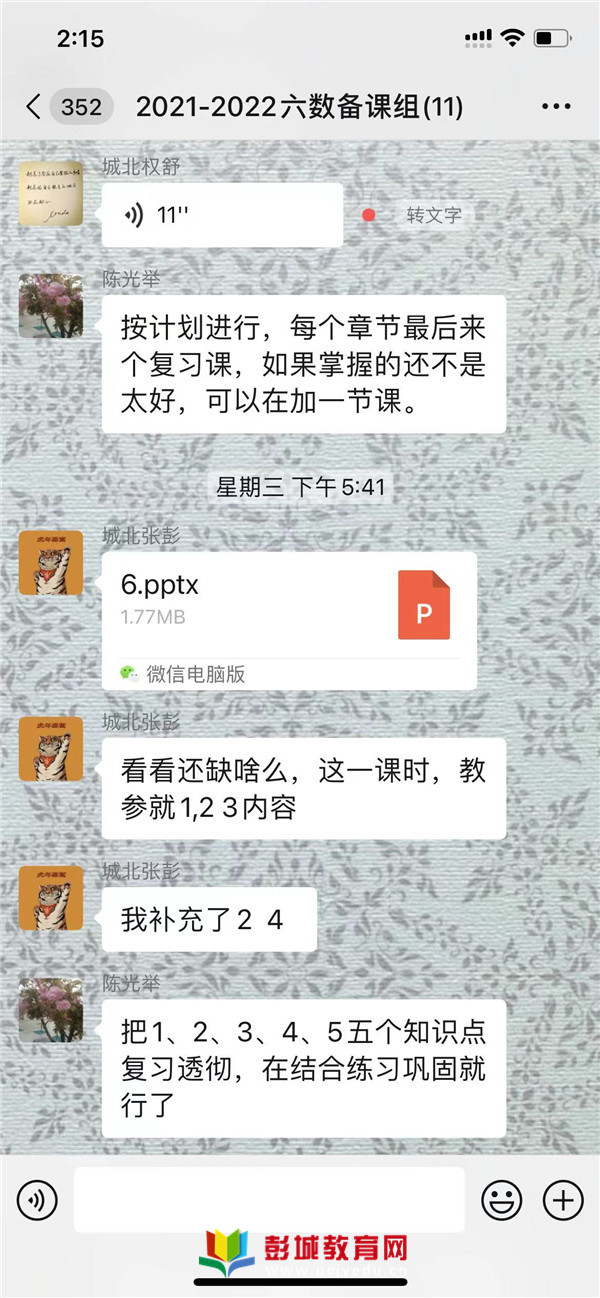The height and width of the screenshot is (1298, 600).
Task: Focus the message text field
Action: pos(270,1199)
